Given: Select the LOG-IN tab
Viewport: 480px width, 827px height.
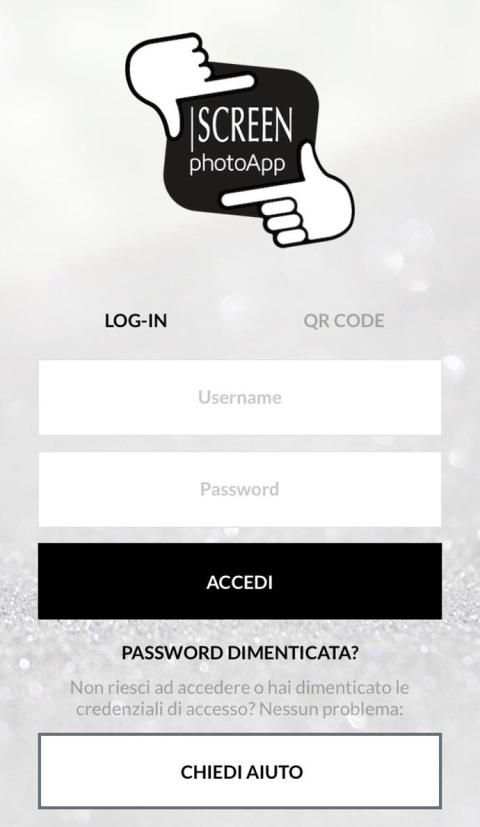Looking at the screenshot, I should click(136, 321).
